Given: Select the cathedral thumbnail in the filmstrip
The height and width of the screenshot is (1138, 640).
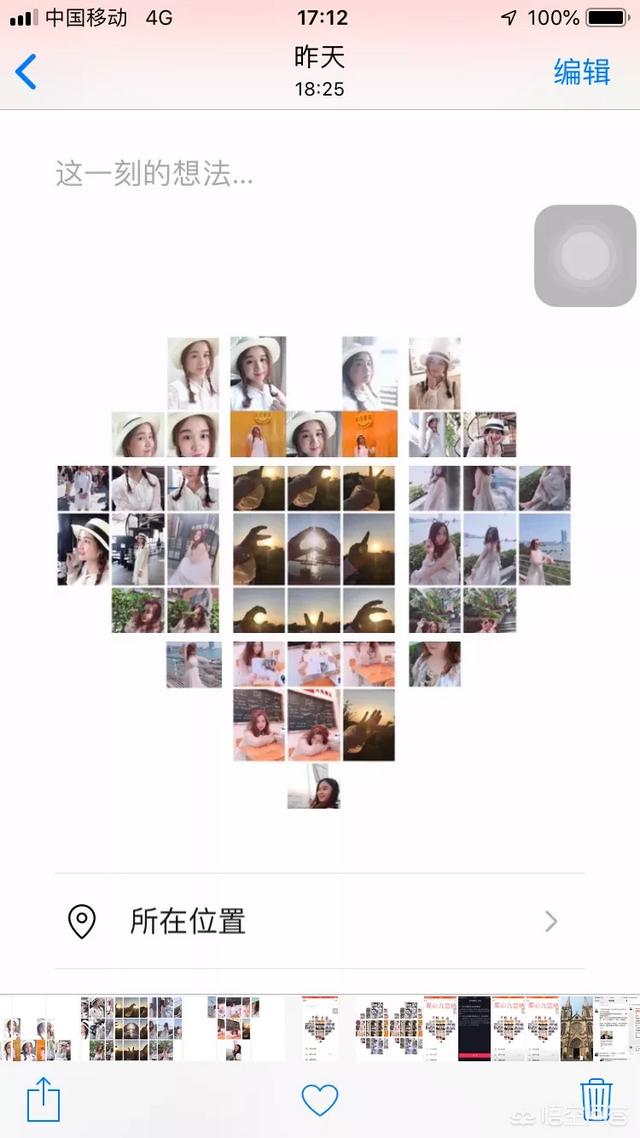Looking at the screenshot, I should coord(576,1028).
